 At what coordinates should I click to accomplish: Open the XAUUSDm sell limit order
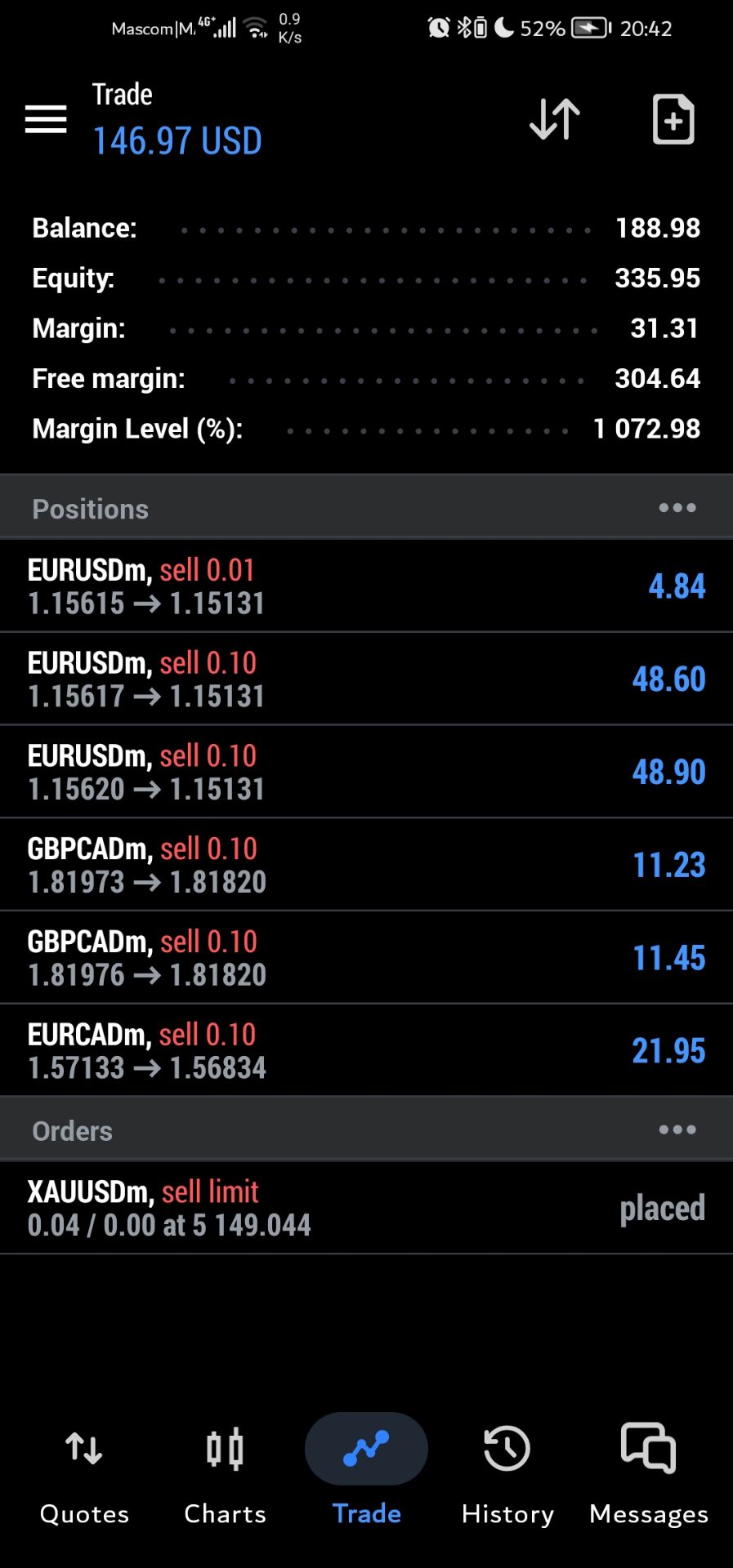coord(366,1208)
